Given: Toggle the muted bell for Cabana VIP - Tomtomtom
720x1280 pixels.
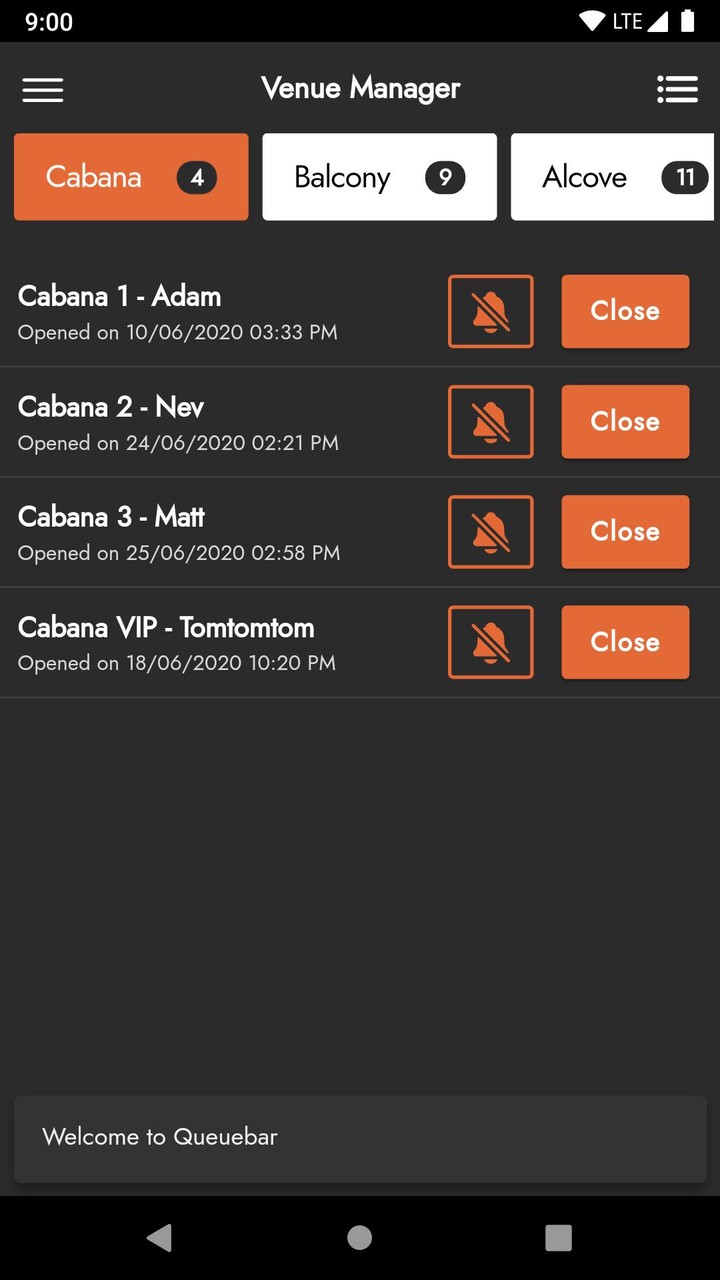Looking at the screenshot, I should pyautogui.click(x=490, y=642).
